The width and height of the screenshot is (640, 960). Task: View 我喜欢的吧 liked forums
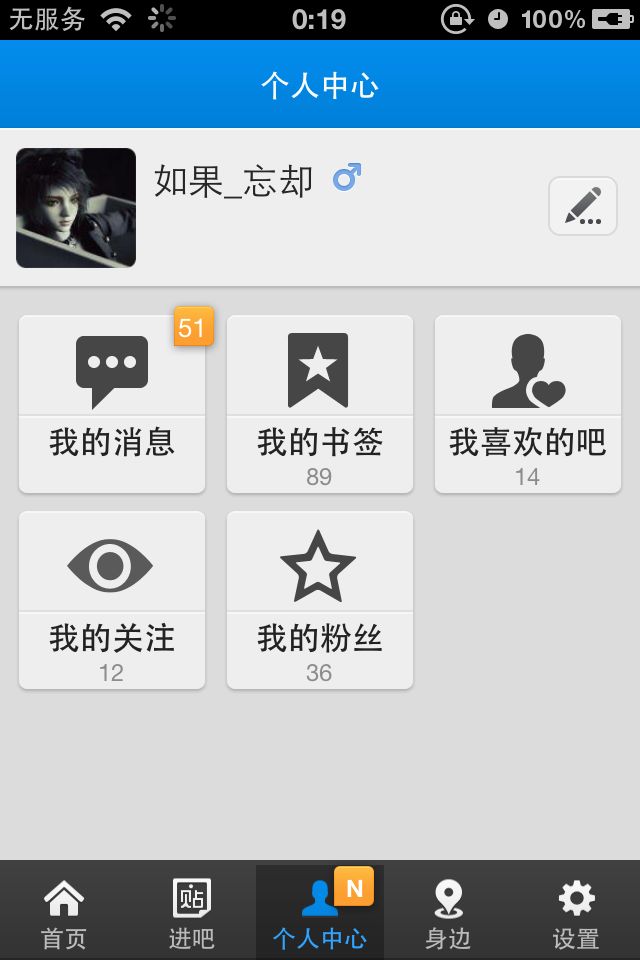point(527,404)
